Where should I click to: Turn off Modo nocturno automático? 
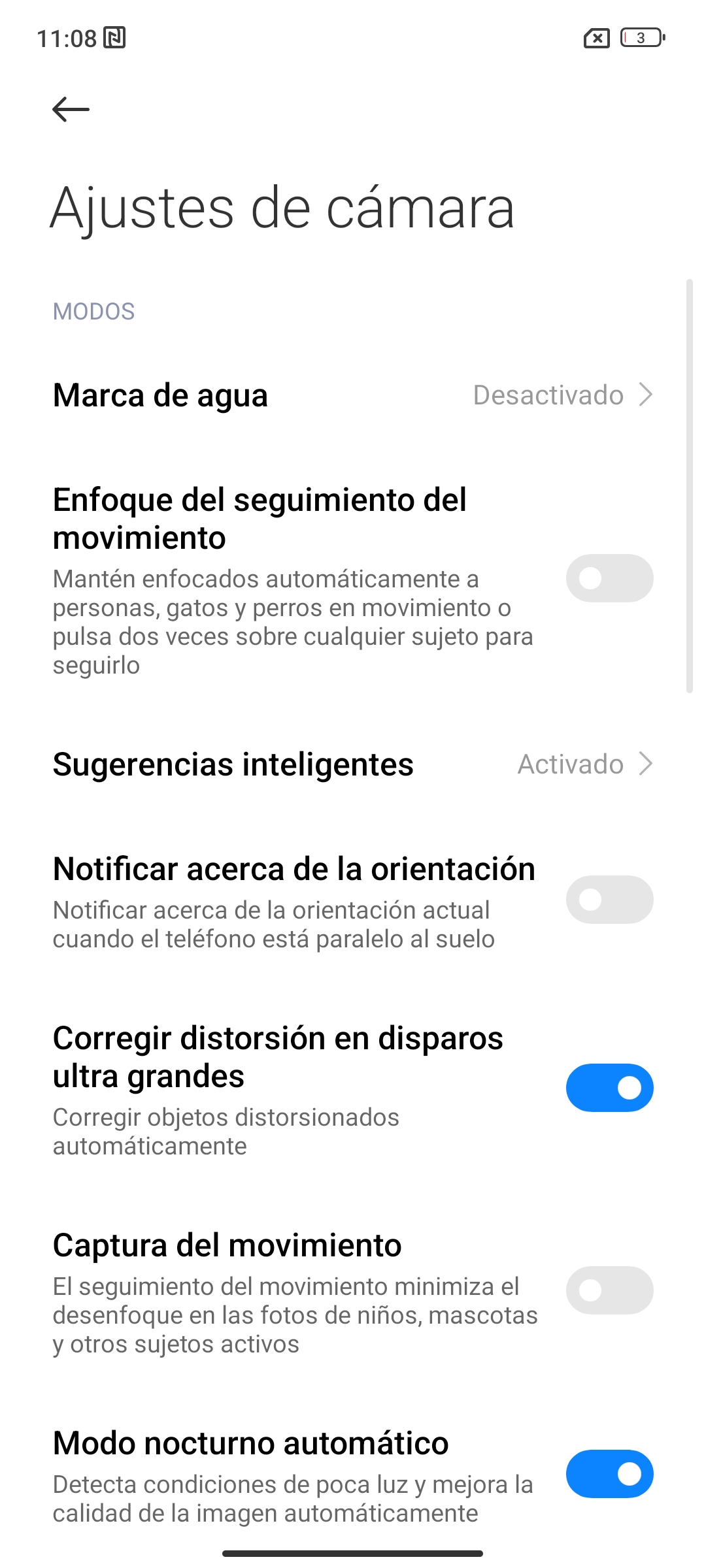(x=609, y=1474)
